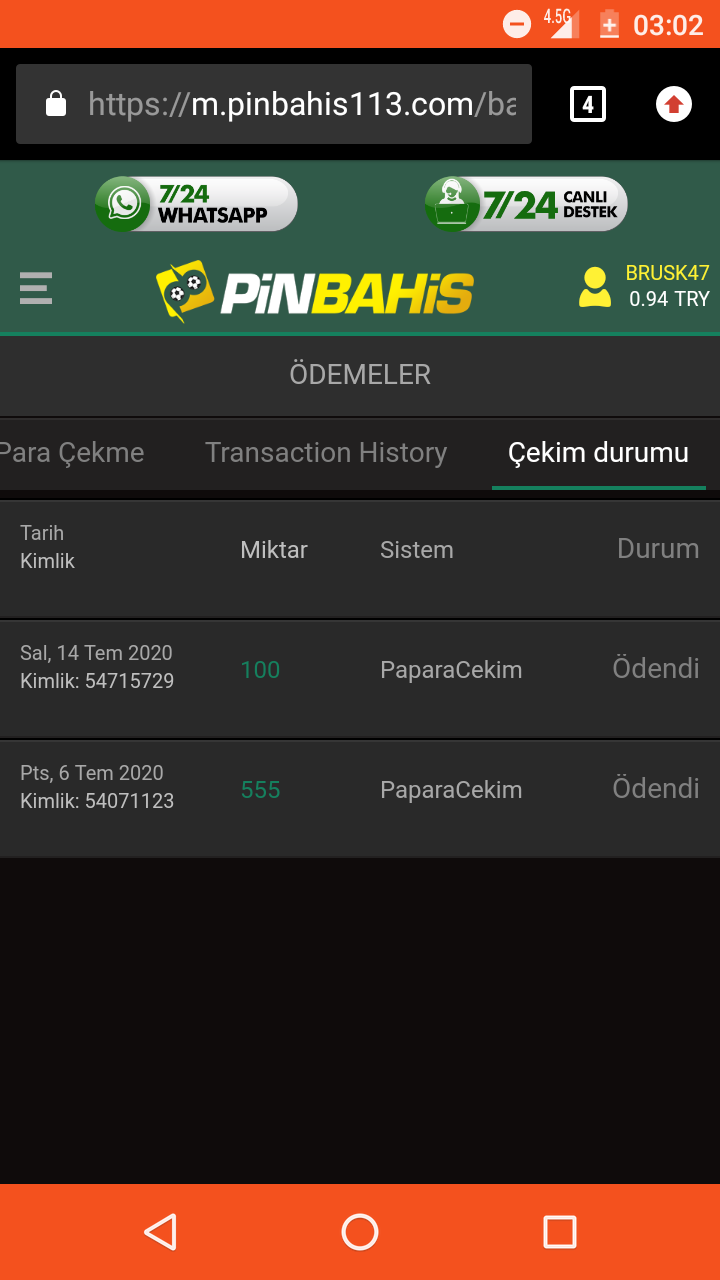Select the Çekim durumu tab

point(598,453)
